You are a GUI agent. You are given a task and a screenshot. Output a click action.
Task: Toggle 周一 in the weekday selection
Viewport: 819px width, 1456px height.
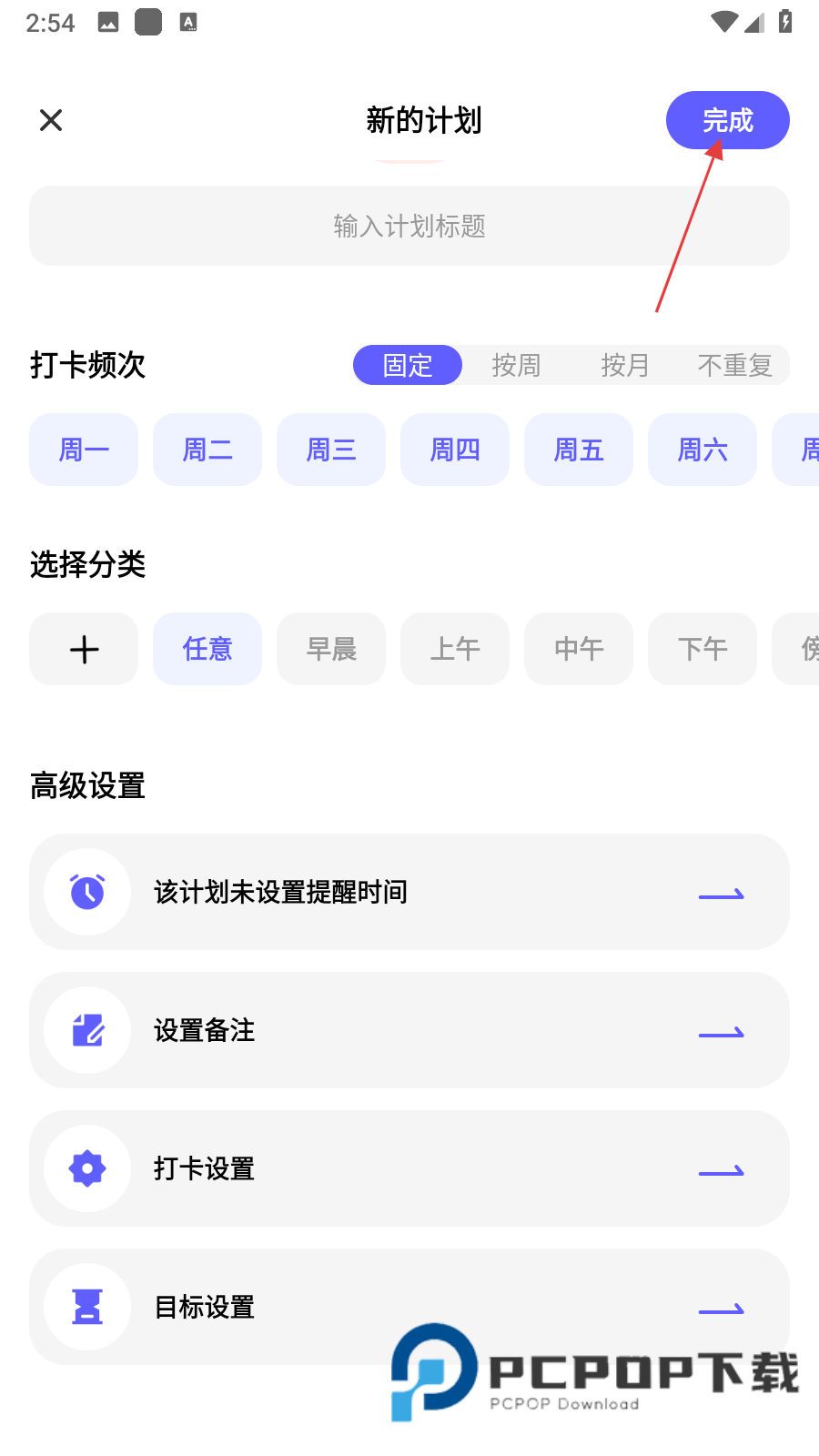coord(83,450)
